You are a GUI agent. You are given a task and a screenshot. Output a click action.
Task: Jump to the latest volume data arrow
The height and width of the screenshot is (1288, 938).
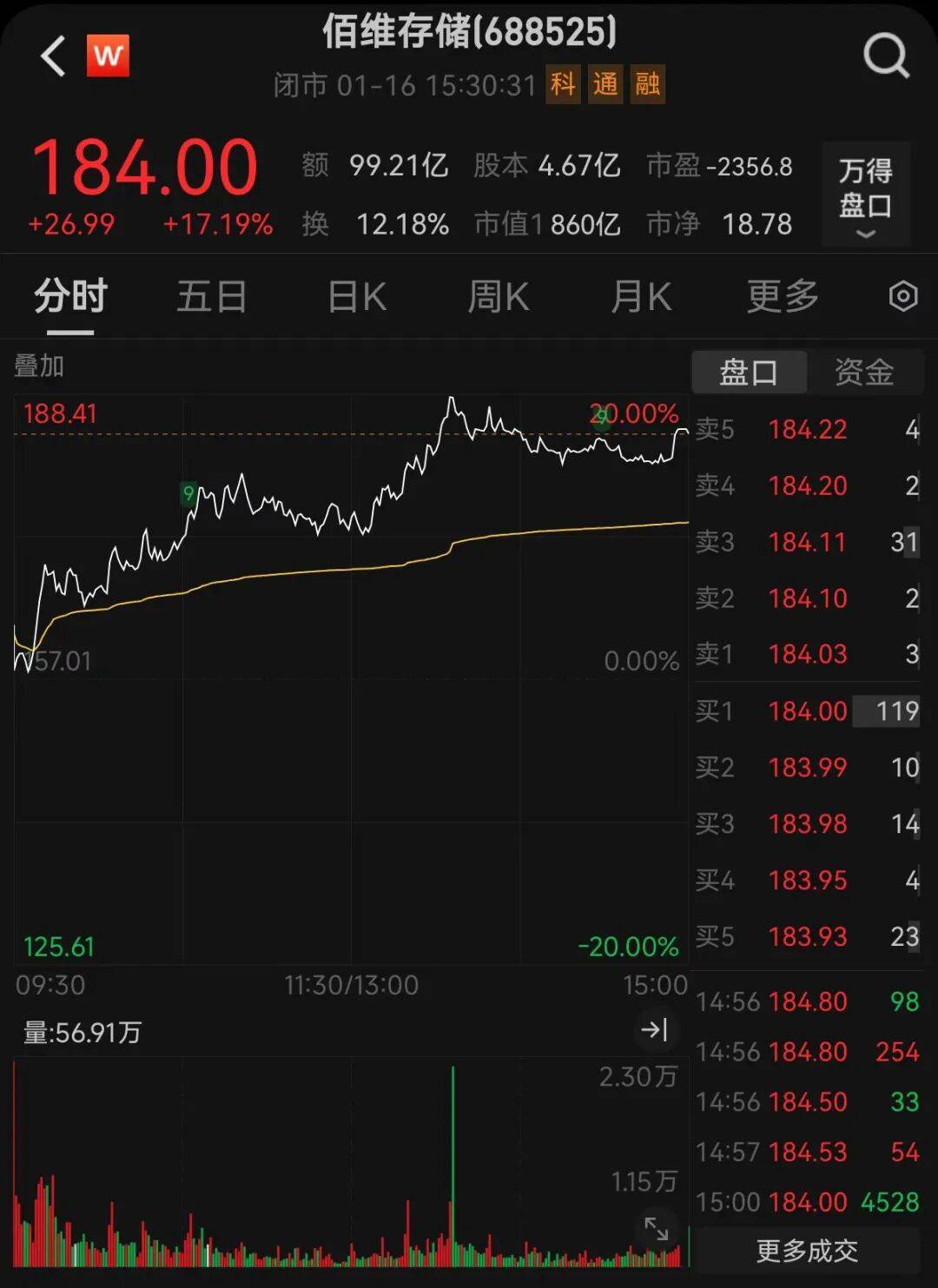point(654,1030)
